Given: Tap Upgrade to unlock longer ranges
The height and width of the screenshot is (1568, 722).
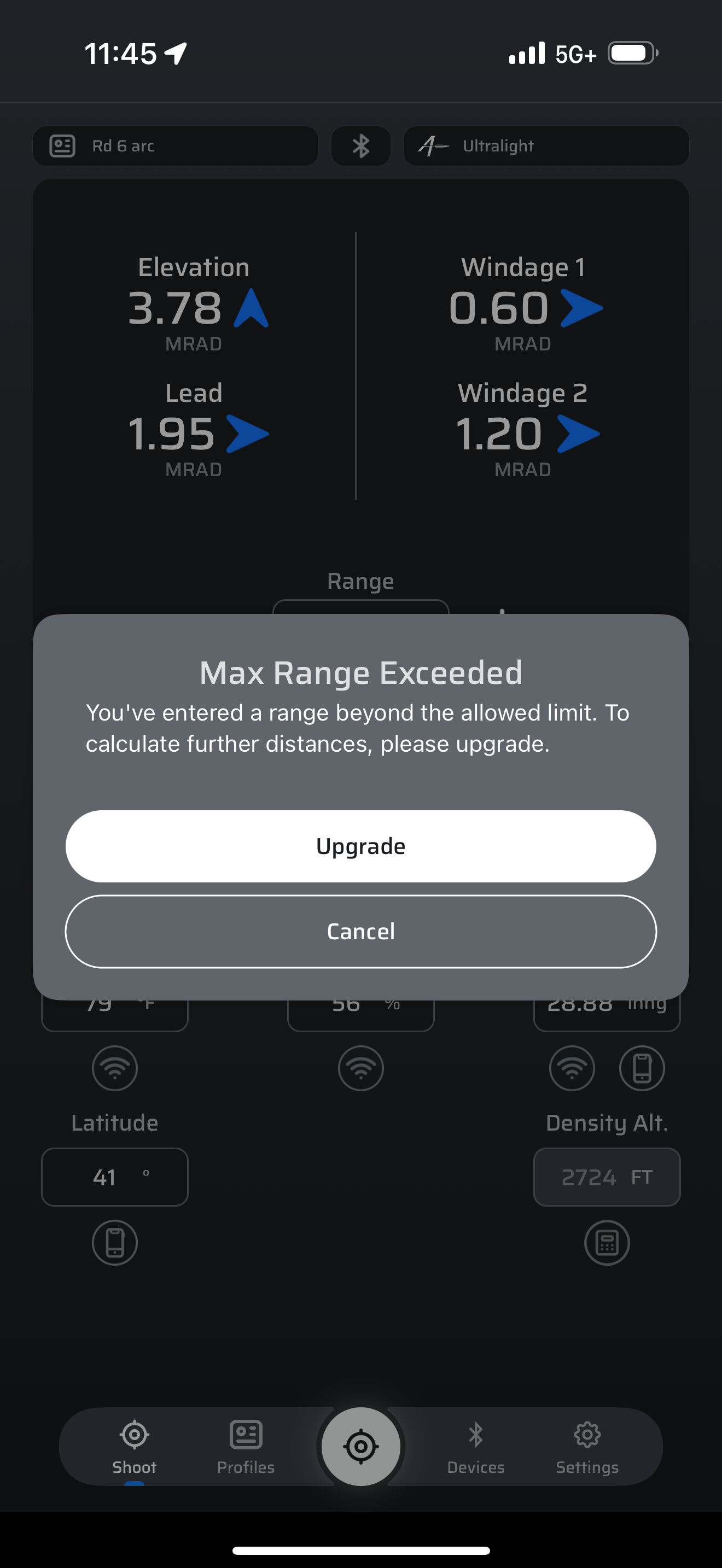Looking at the screenshot, I should tap(360, 846).
